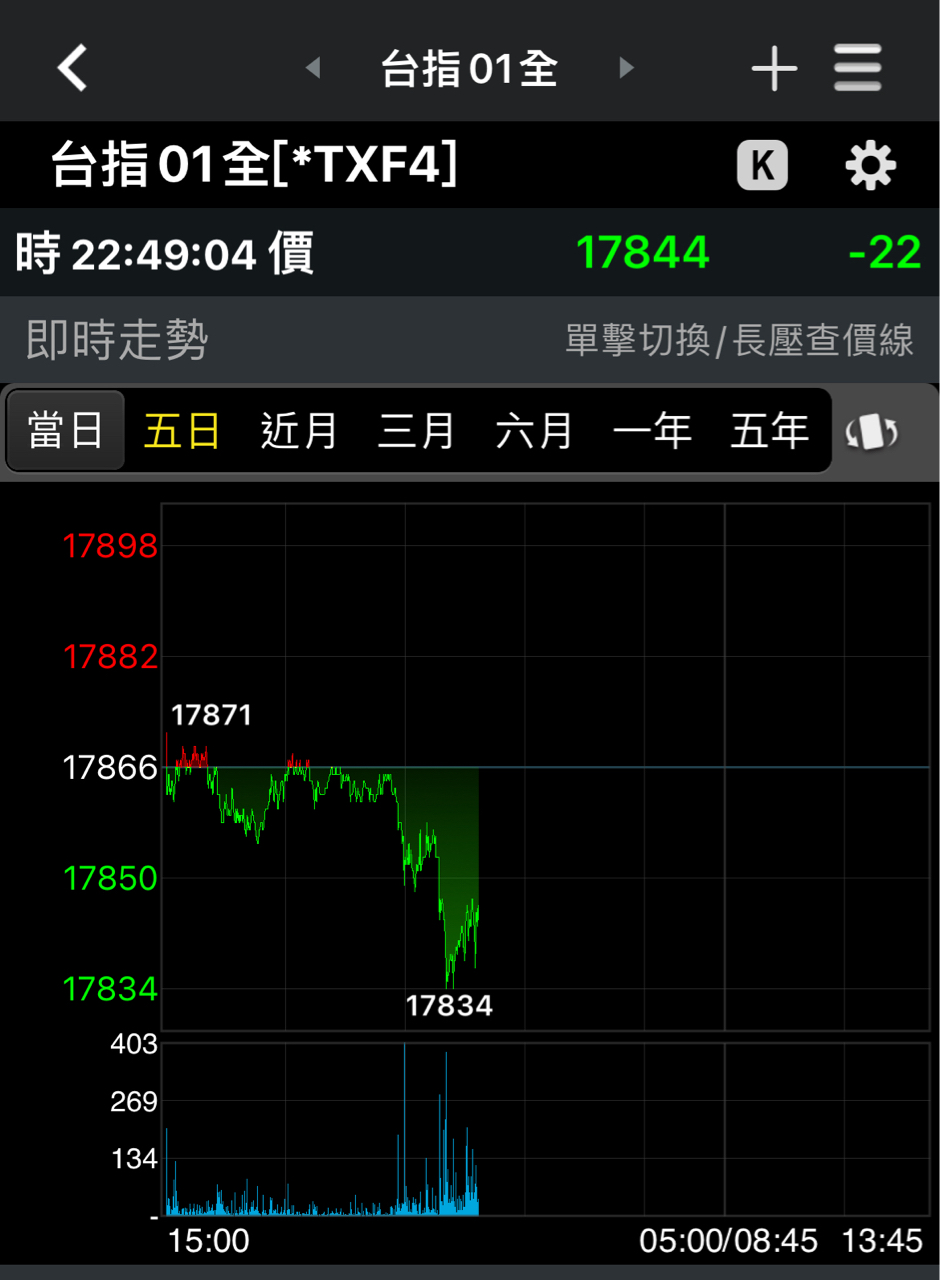Switch to the 五日 five-day chart tab

180,430
